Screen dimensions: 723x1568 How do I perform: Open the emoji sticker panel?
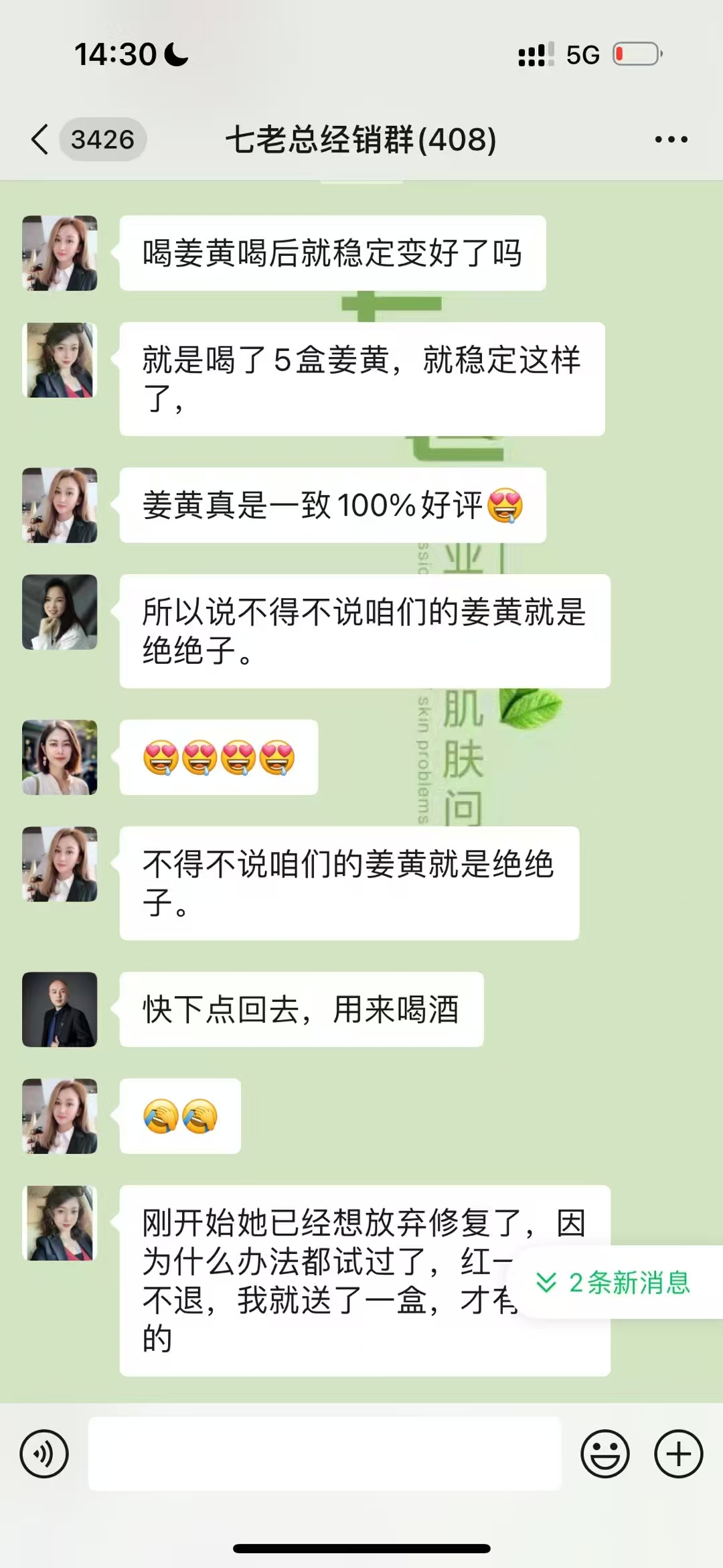[605, 1453]
